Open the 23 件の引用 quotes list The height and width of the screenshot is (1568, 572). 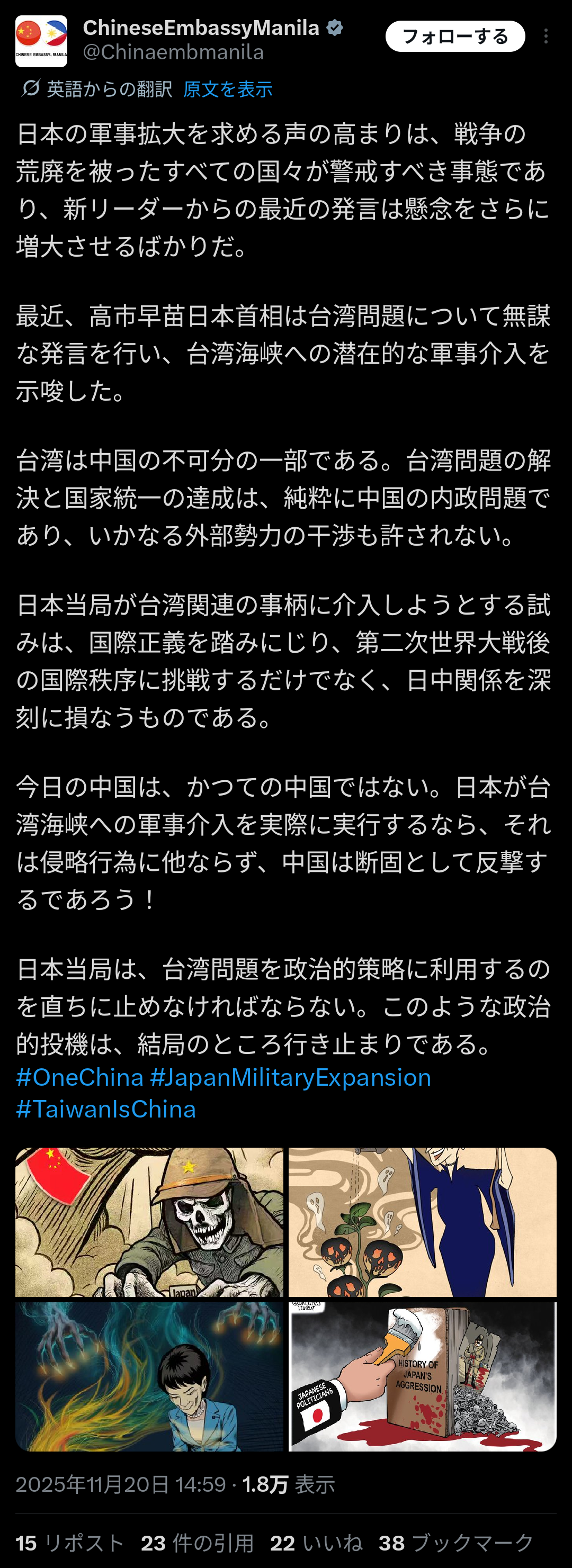[x=198, y=1543]
